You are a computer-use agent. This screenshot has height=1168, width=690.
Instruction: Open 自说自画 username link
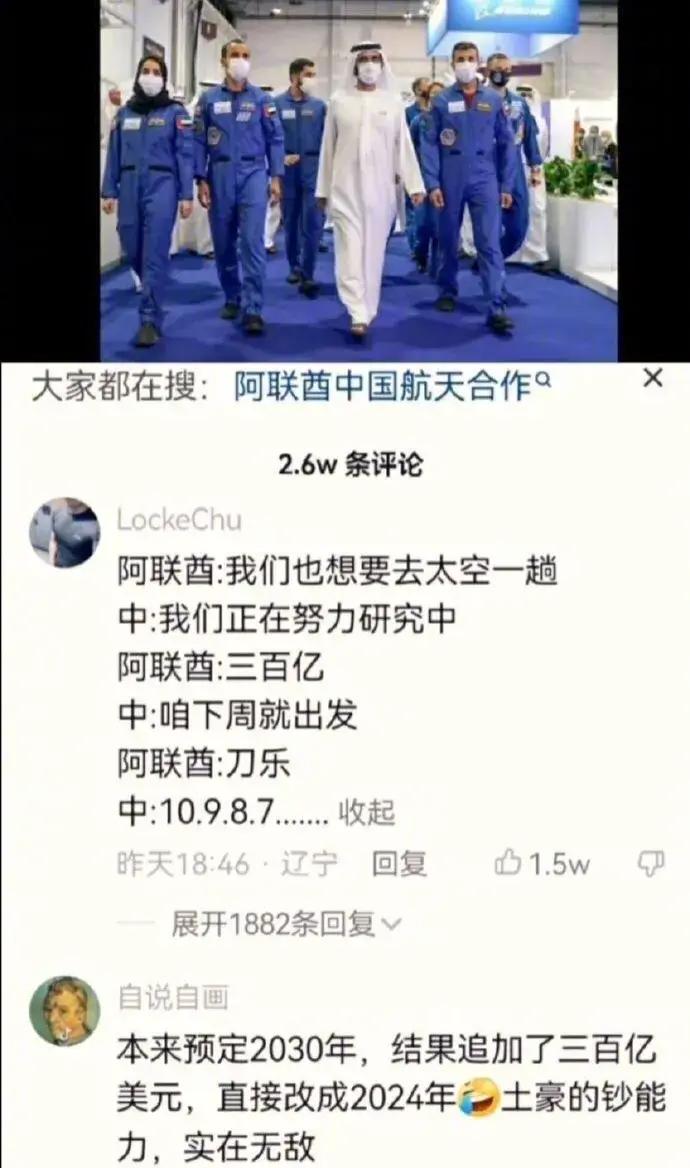pos(172,997)
